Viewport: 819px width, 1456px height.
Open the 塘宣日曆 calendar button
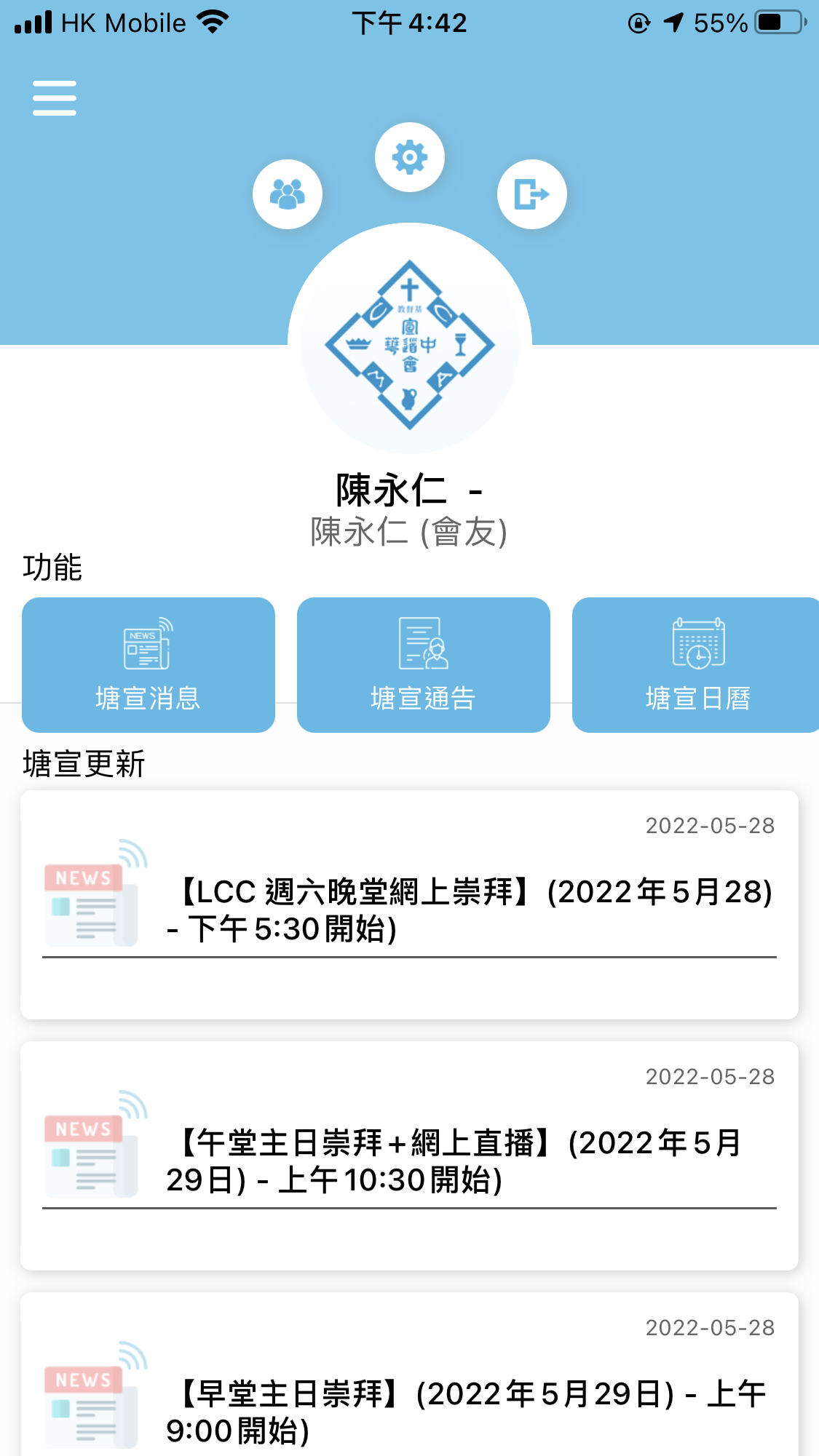coord(696,665)
